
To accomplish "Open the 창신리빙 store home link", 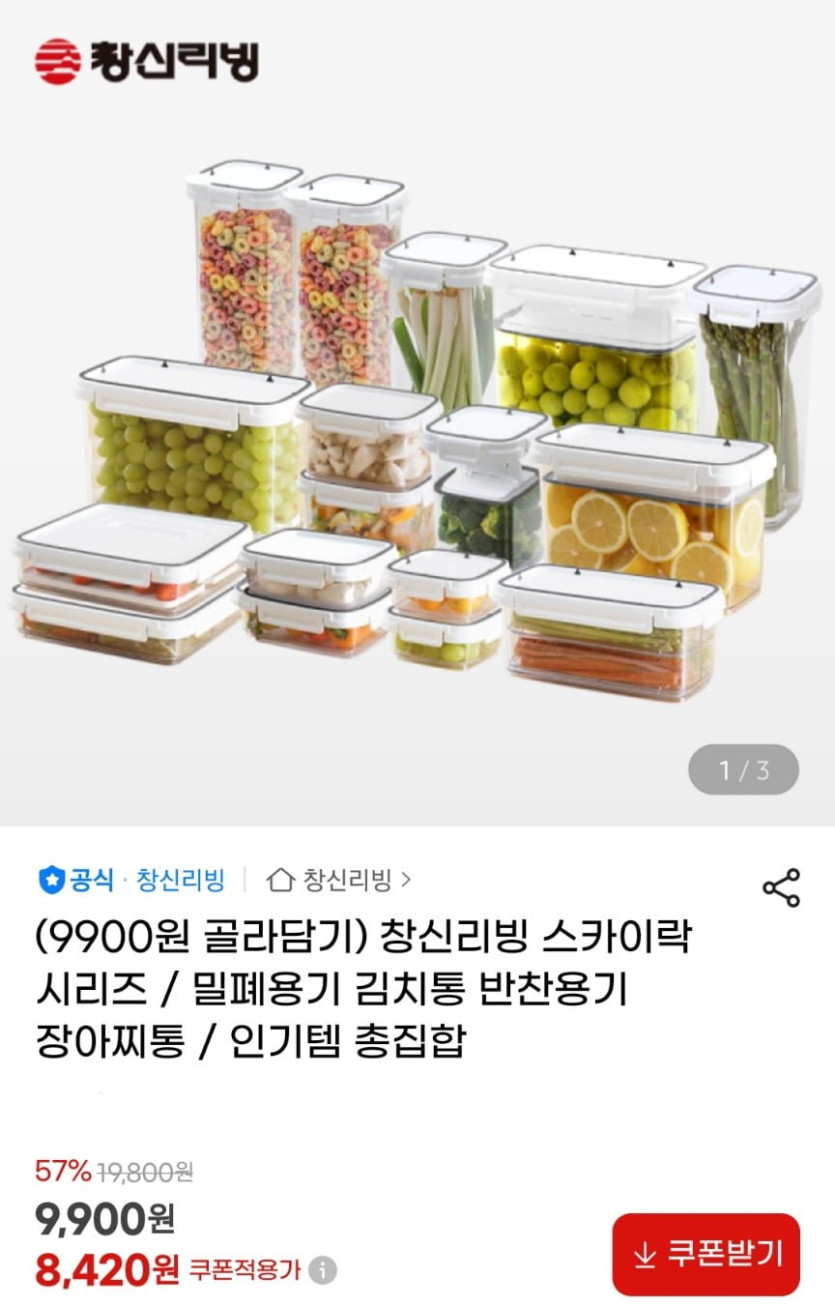I will [x=340, y=880].
